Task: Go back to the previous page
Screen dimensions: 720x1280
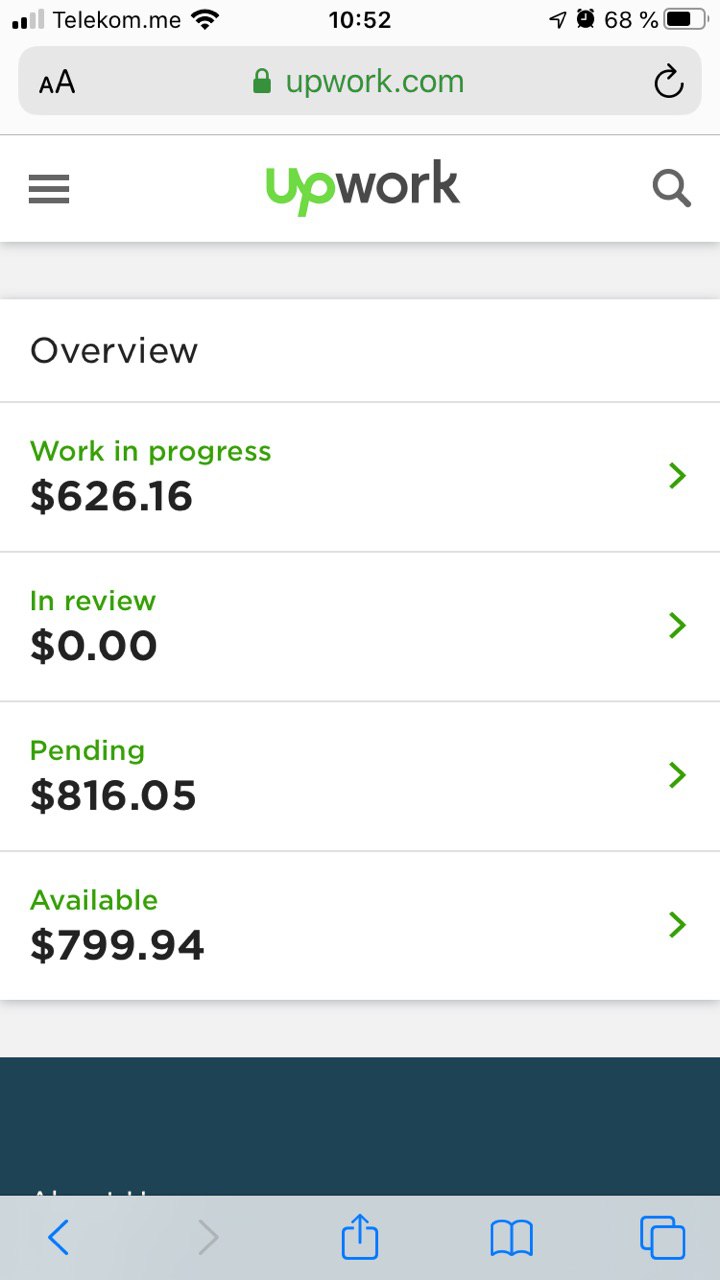Action: pyautogui.click(x=59, y=1238)
